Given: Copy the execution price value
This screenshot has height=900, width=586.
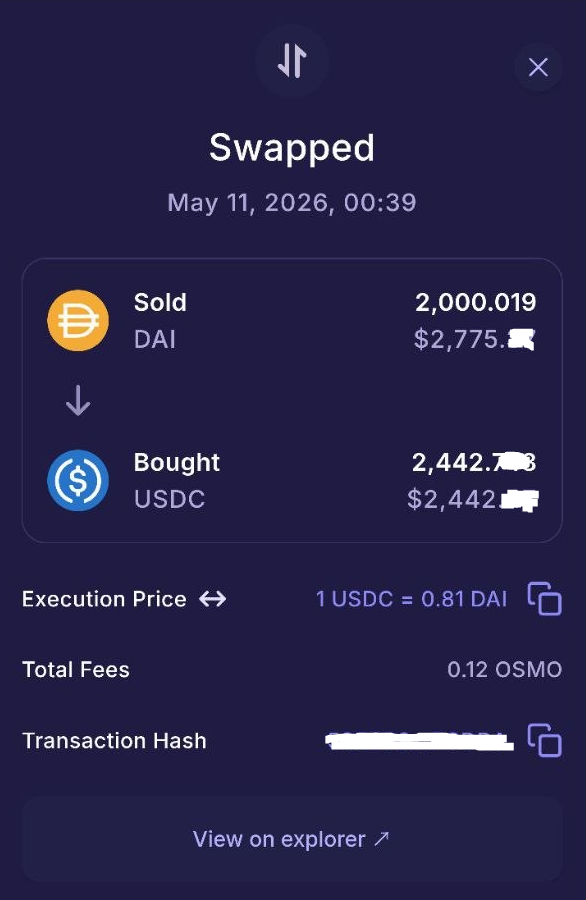Looking at the screenshot, I should [x=544, y=599].
